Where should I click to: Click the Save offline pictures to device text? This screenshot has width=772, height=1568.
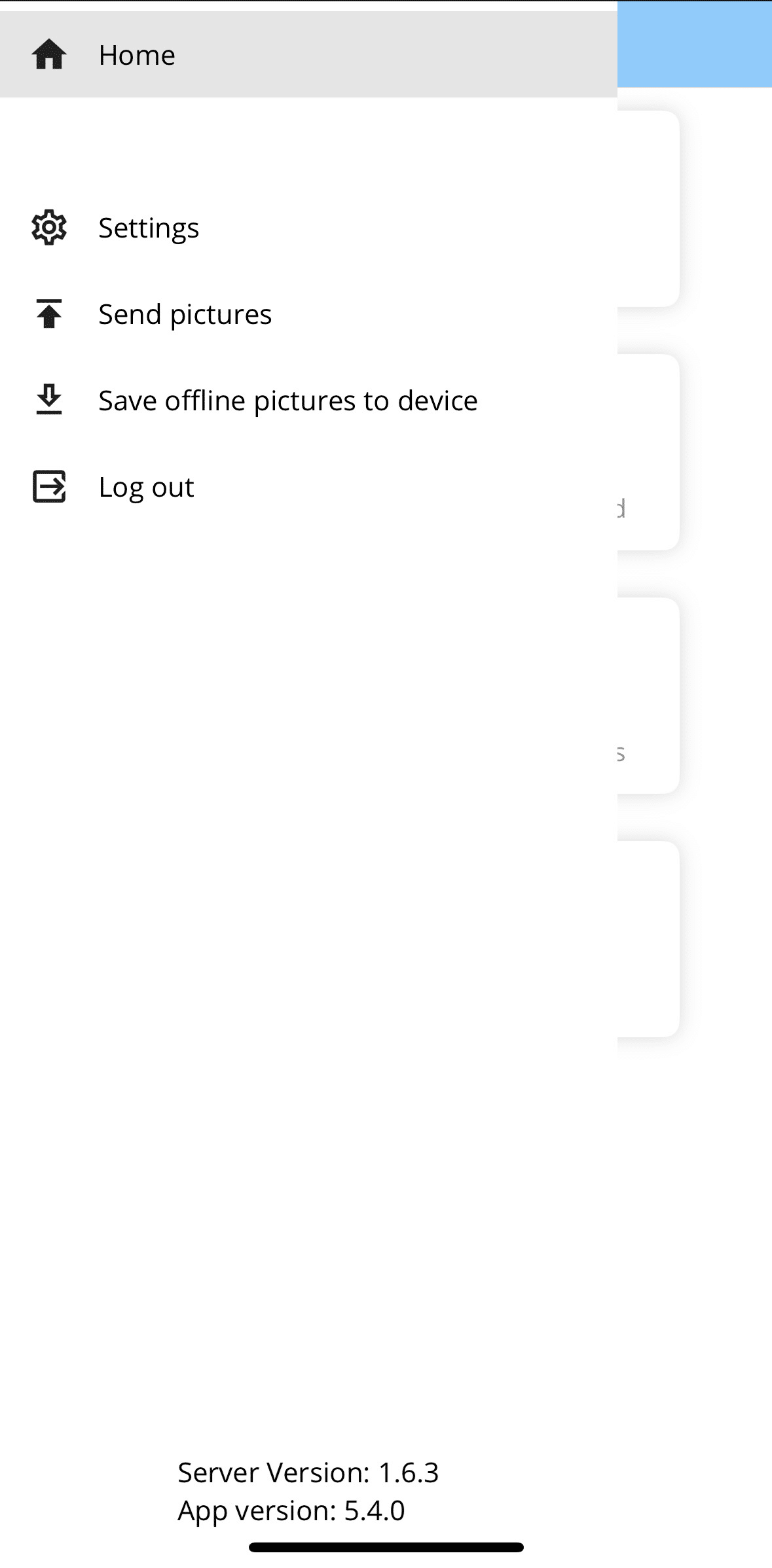point(288,400)
